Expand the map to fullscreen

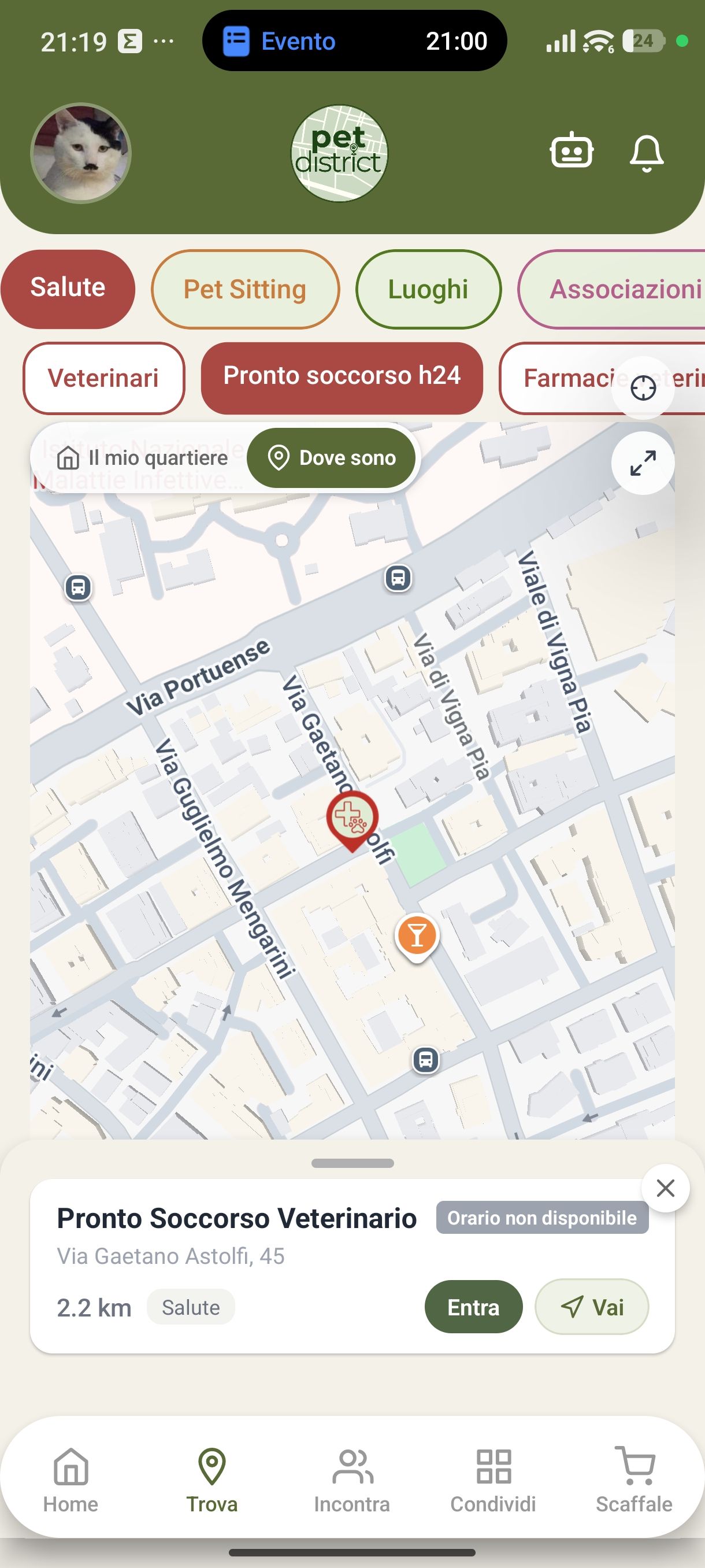click(x=643, y=463)
